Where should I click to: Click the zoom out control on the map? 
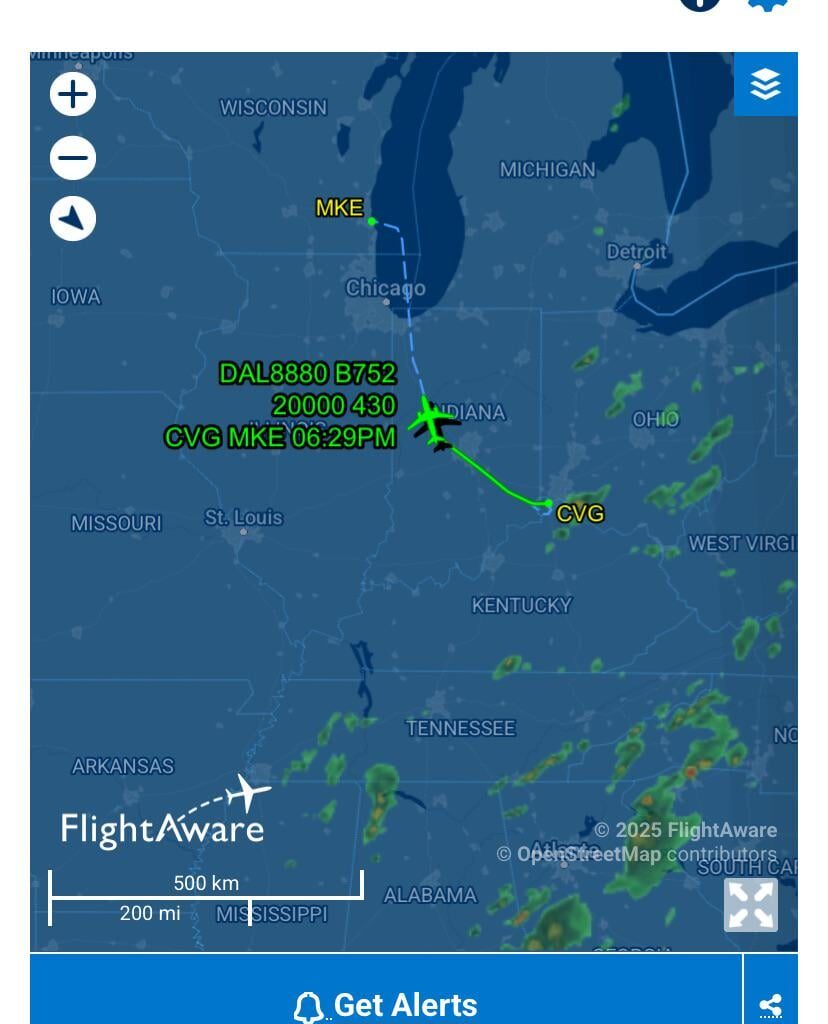72,157
